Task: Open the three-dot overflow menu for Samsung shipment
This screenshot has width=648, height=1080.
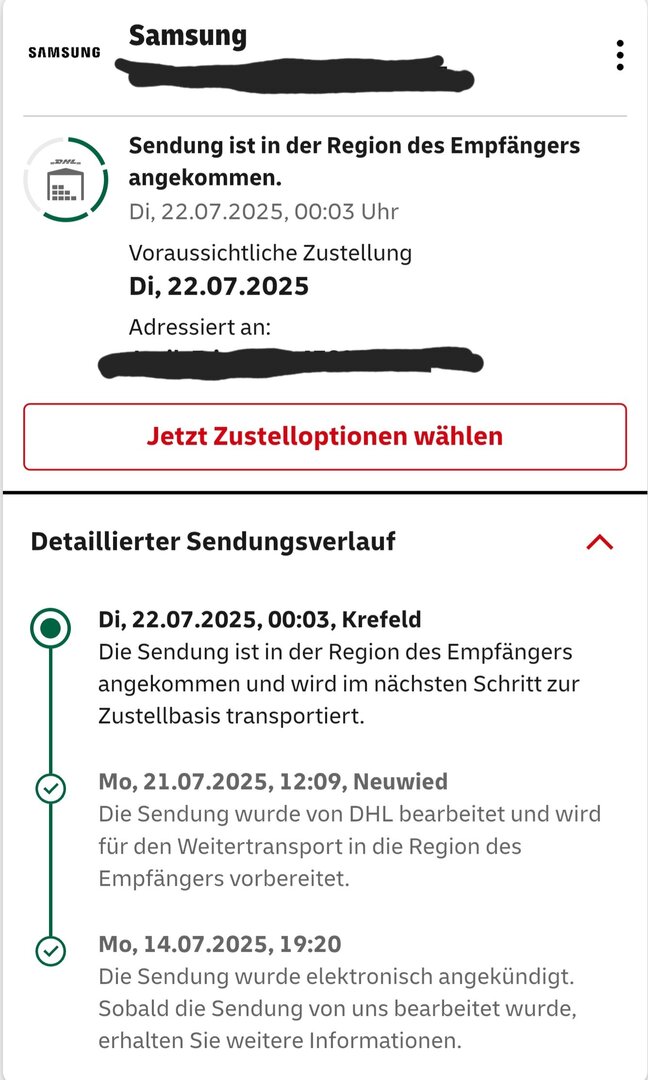Action: click(620, 55)
